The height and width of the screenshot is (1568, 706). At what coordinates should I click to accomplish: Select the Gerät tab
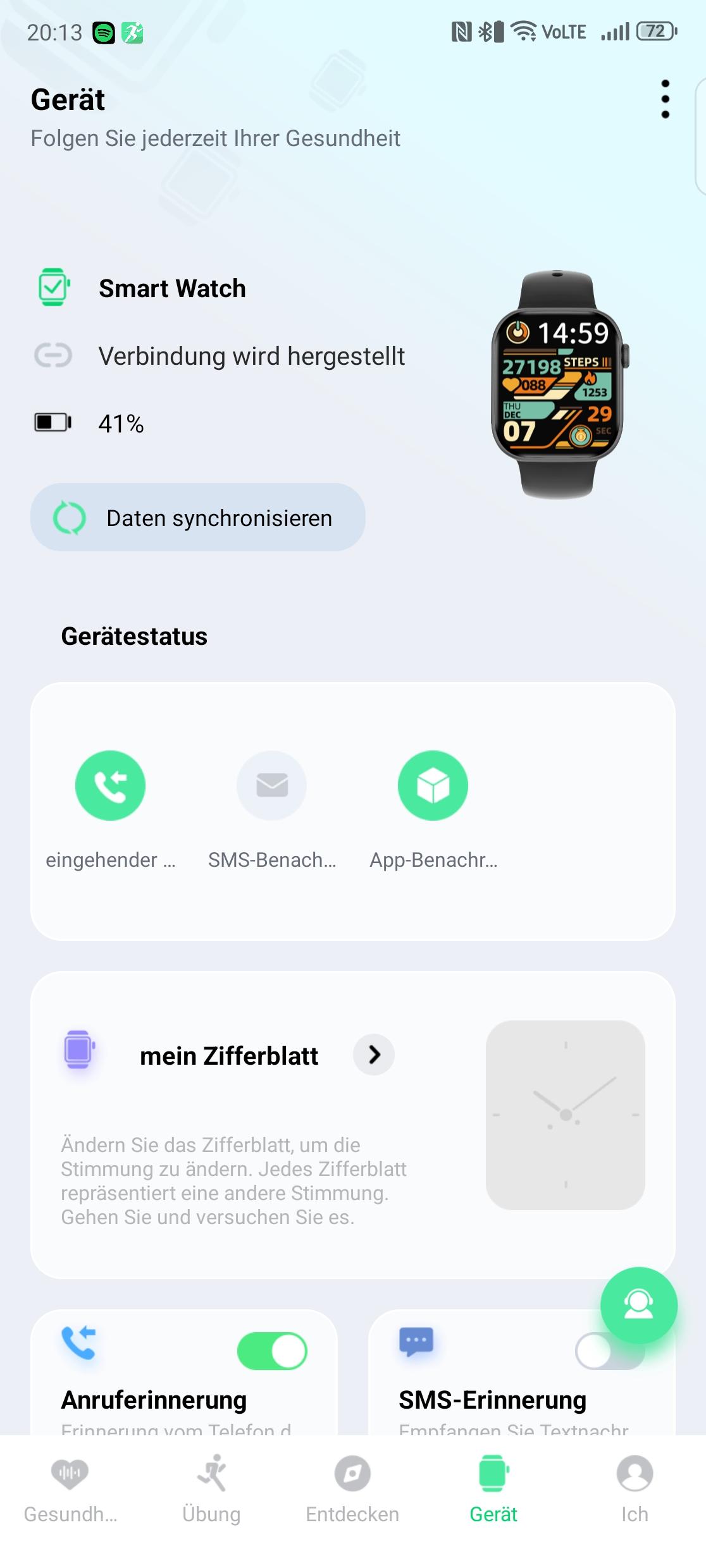(x=493, y=1488)
